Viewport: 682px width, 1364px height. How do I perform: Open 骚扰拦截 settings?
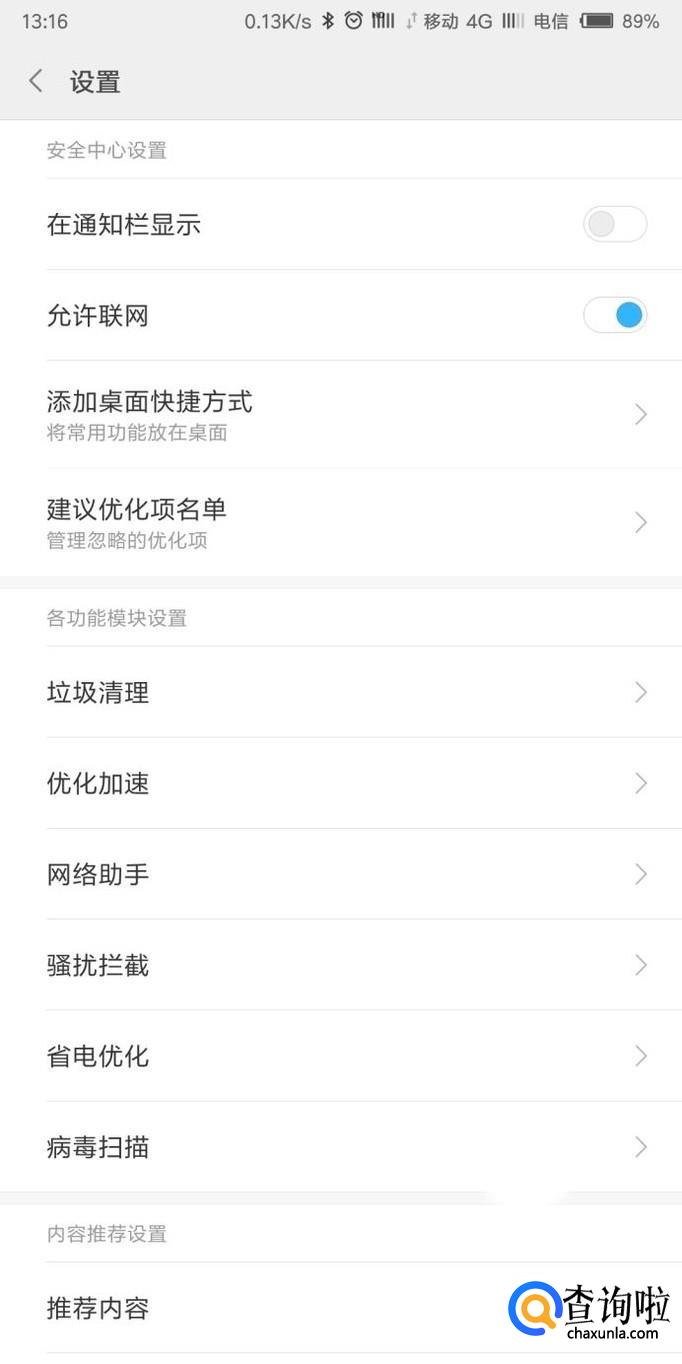point(340,965)
